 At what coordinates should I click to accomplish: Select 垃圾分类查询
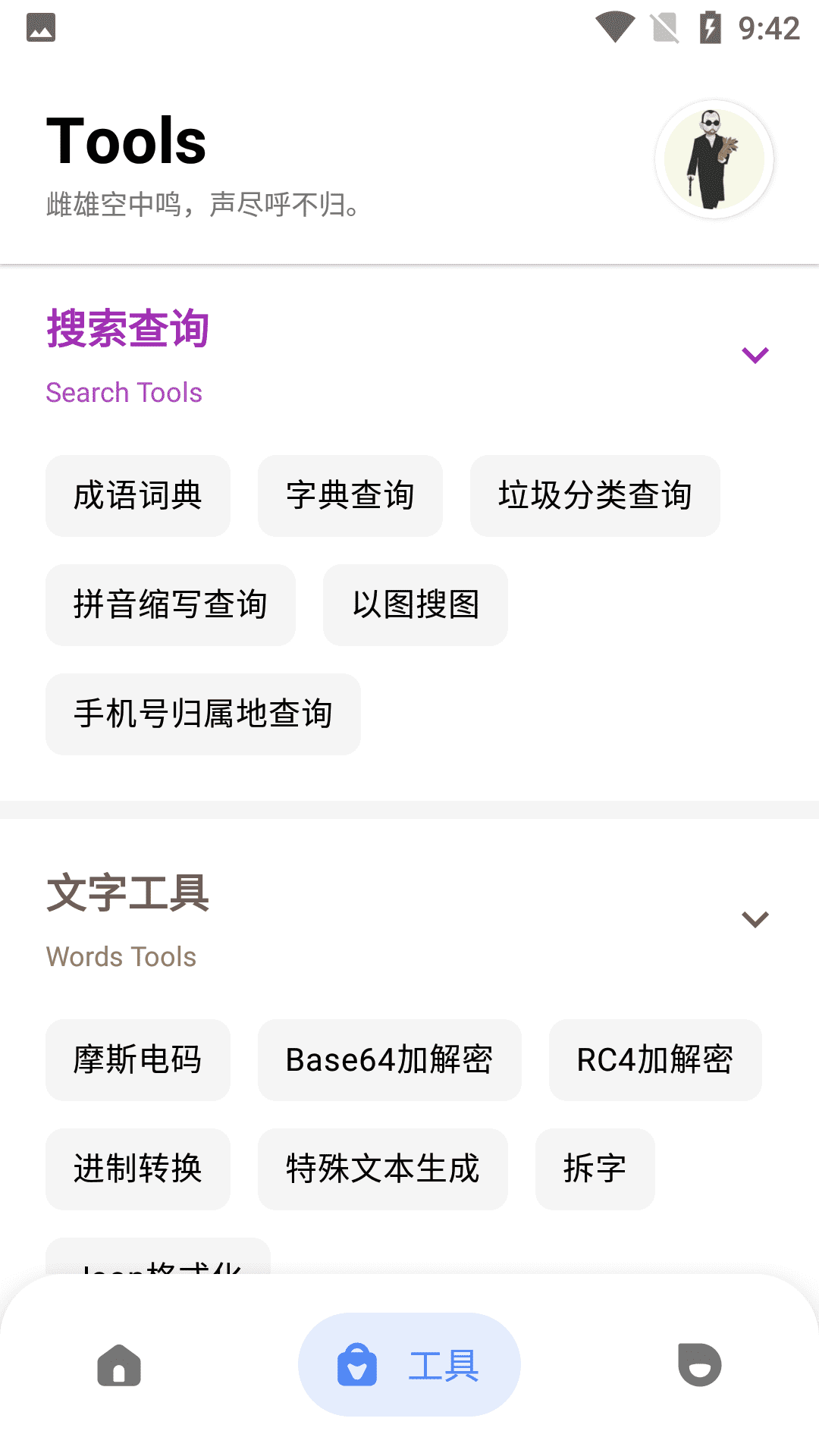pos(595,496)
